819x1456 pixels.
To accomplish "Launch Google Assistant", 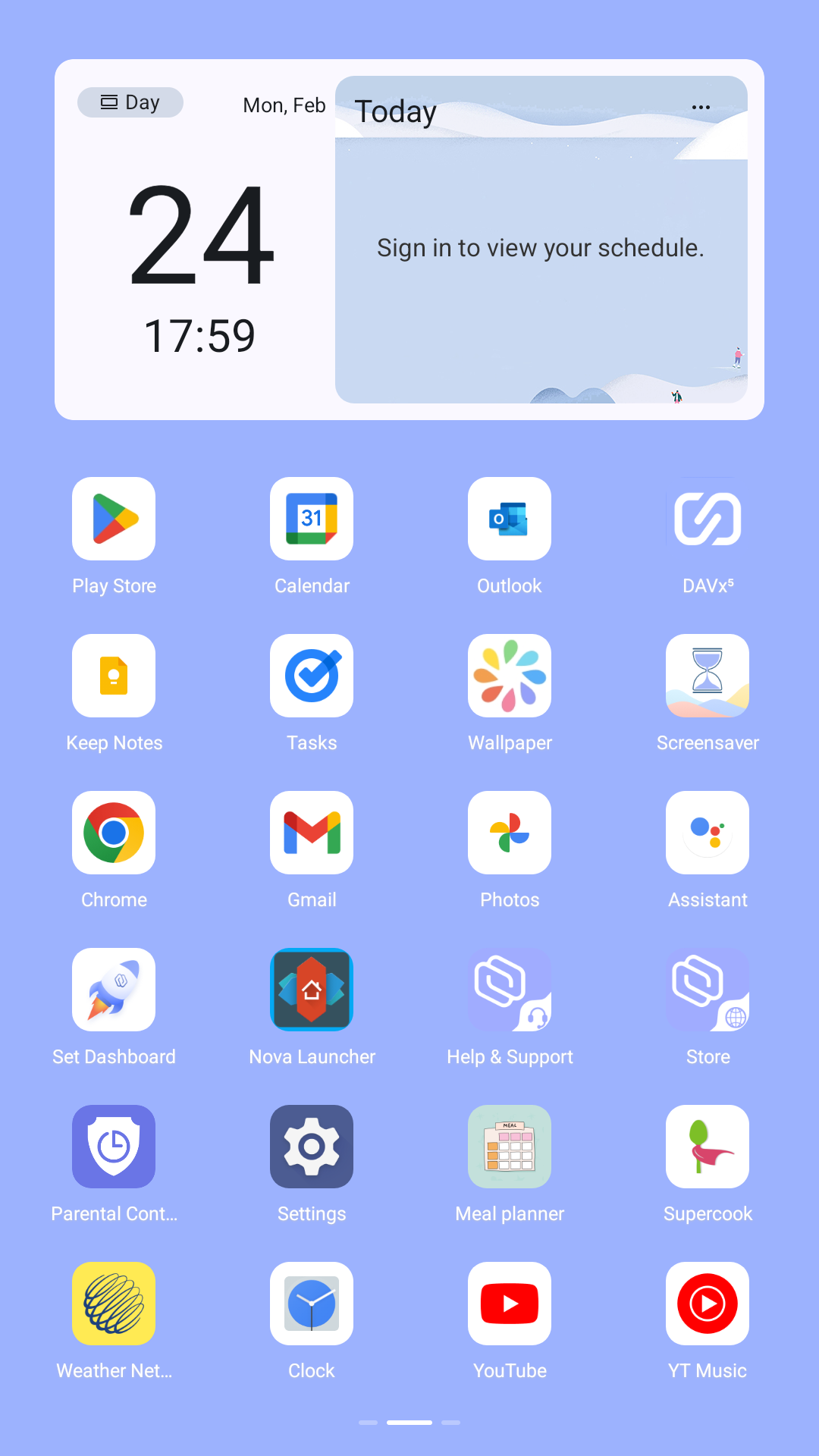I will coord(708,833).
